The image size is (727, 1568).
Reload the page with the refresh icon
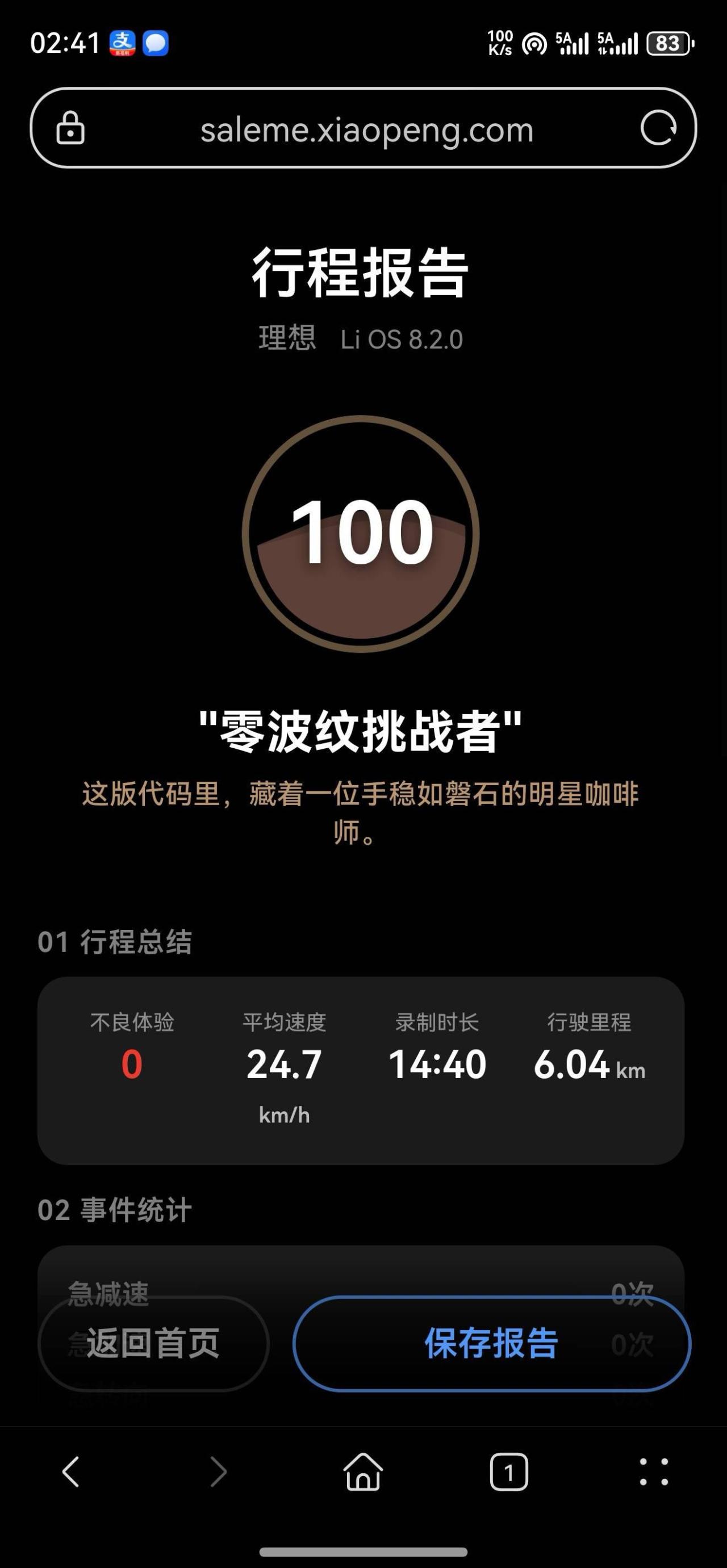point(658,128)
